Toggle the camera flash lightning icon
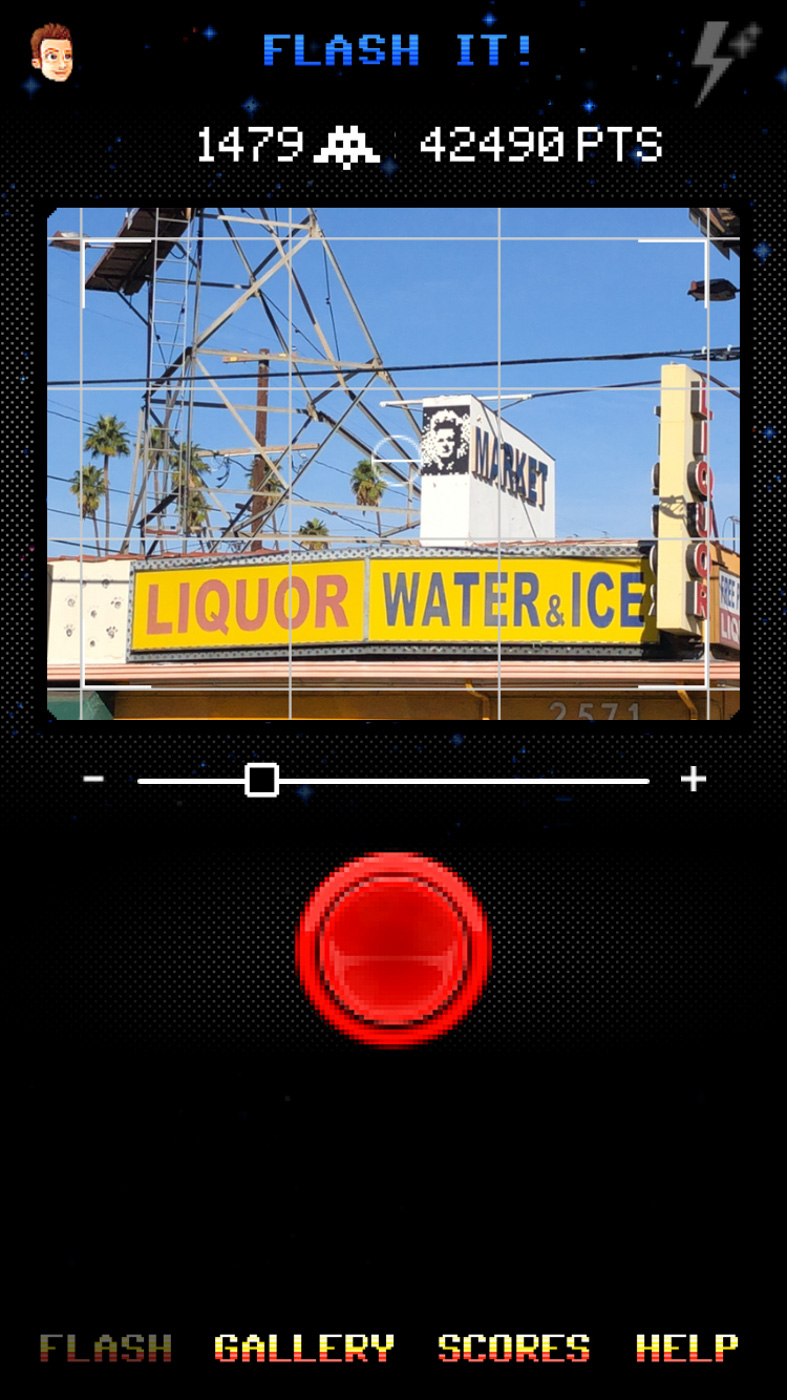 click(727, 61)
